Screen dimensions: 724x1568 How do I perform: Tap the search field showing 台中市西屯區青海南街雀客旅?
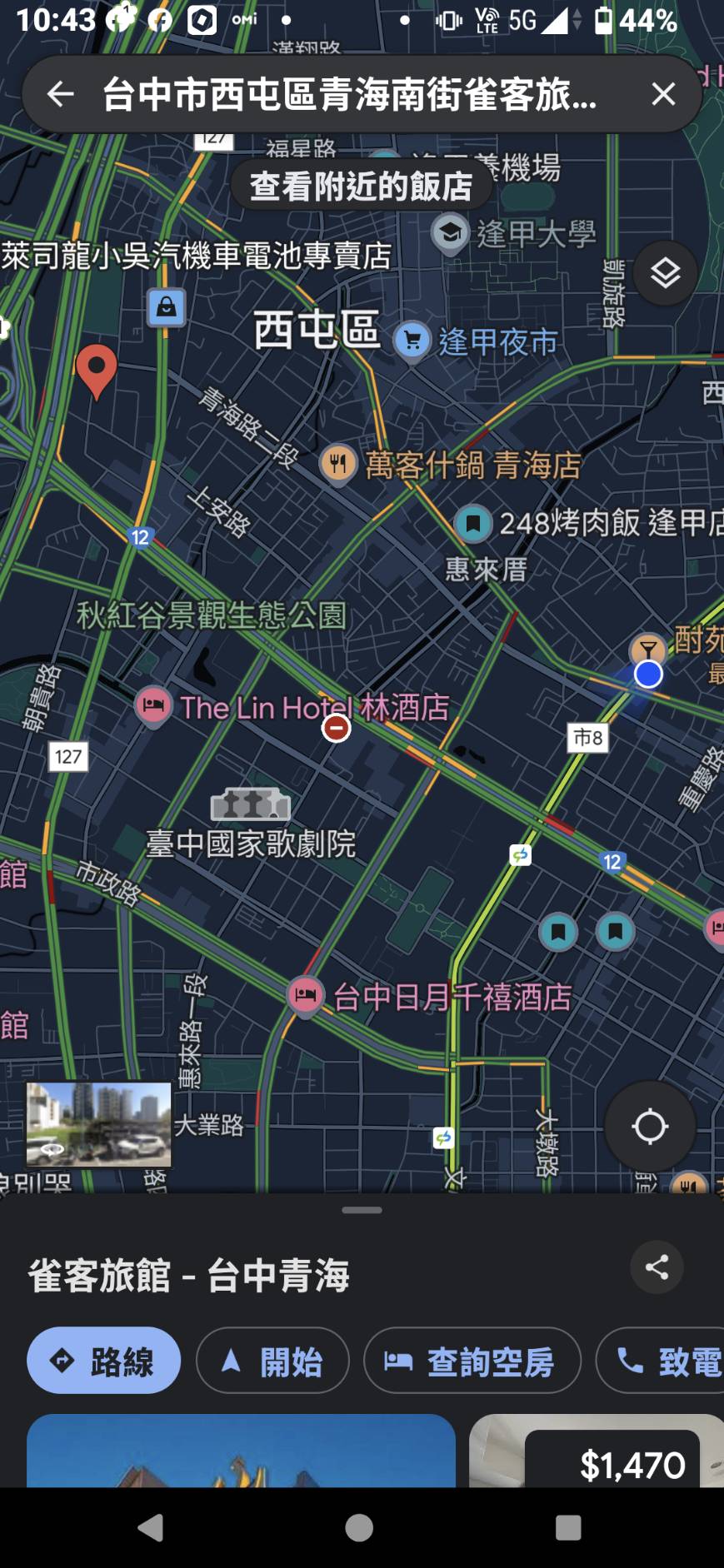click(x=350, y=94)
